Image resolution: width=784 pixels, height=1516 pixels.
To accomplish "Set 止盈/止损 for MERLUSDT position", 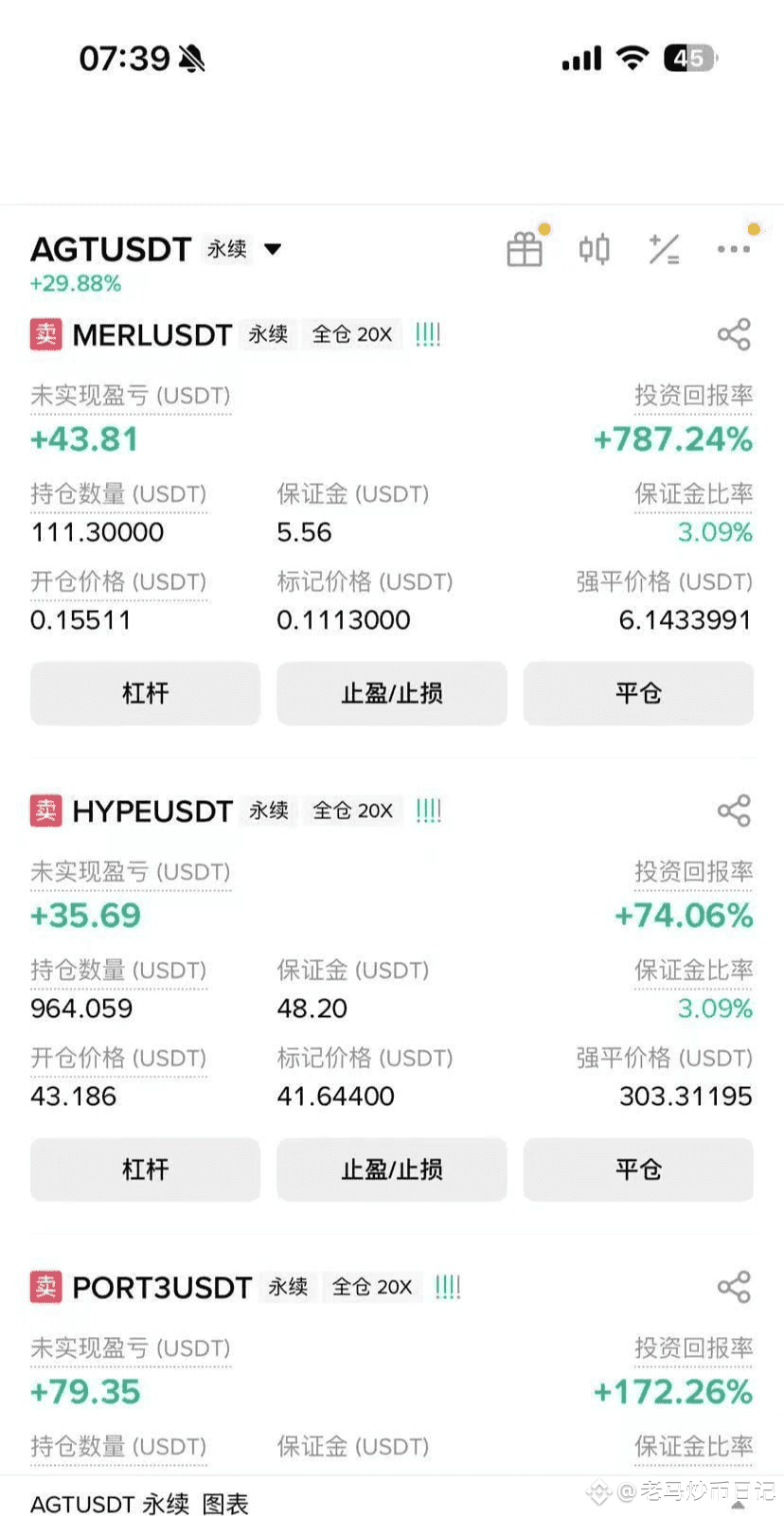I will click(x=391, y=693).
